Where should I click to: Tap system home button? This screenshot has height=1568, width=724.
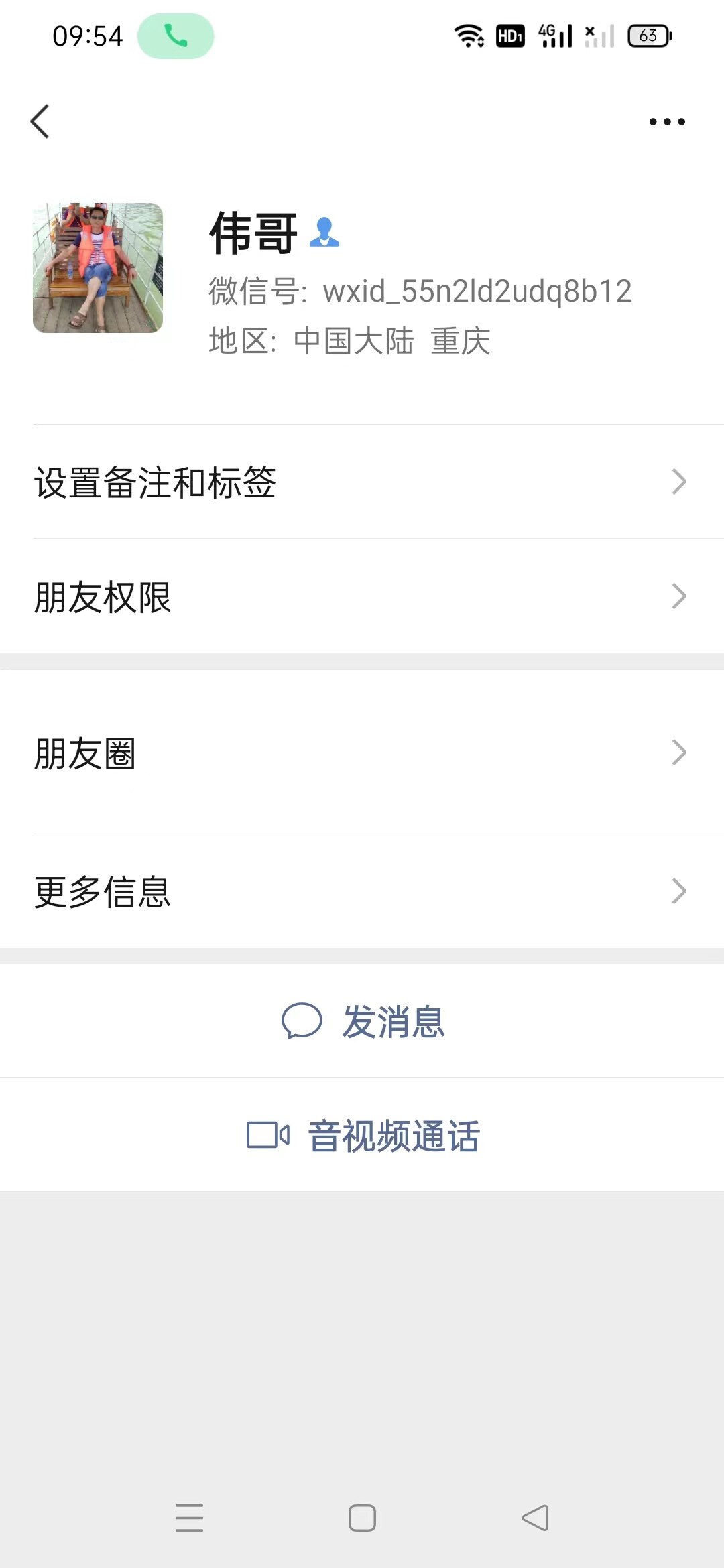(362, 1518)
